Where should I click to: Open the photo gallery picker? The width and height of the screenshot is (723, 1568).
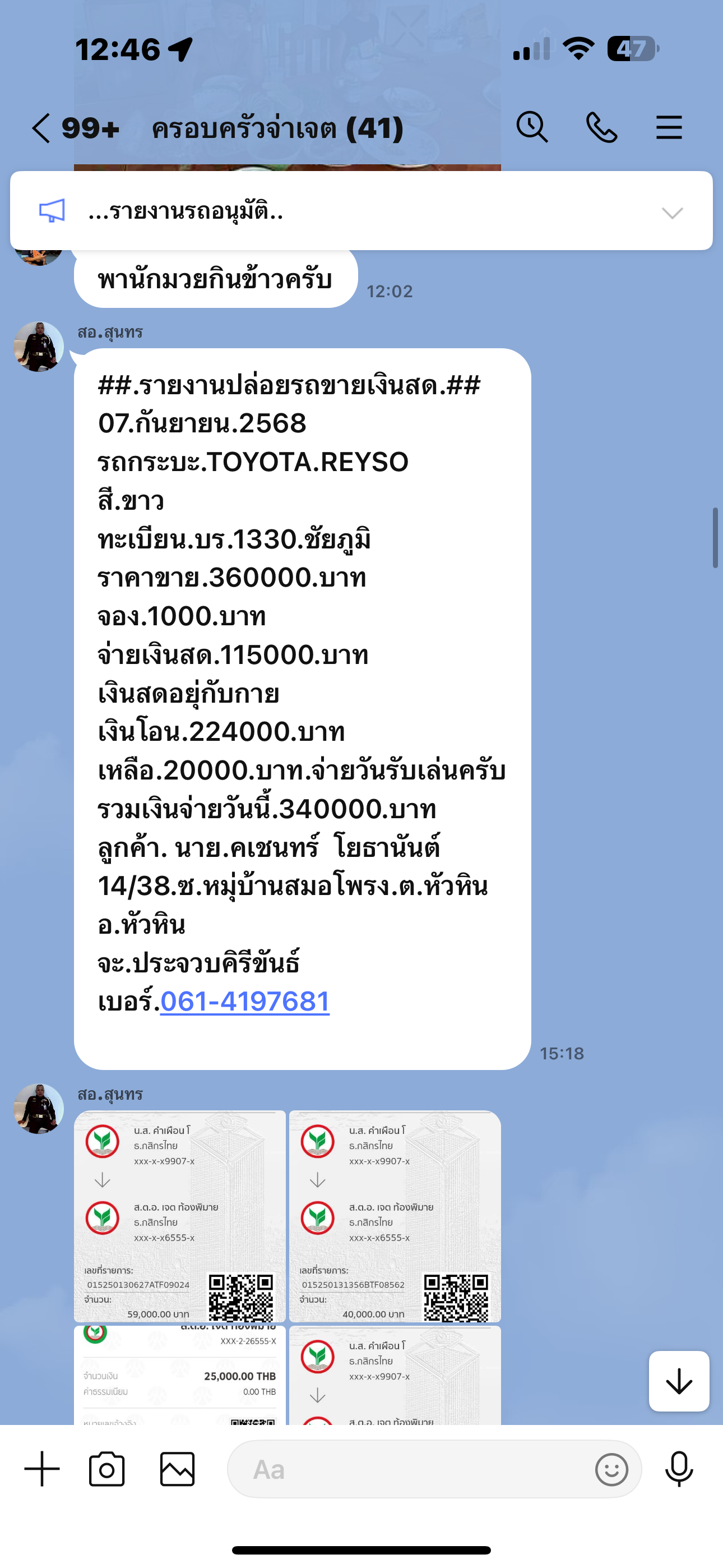(x=177, y=1469)
